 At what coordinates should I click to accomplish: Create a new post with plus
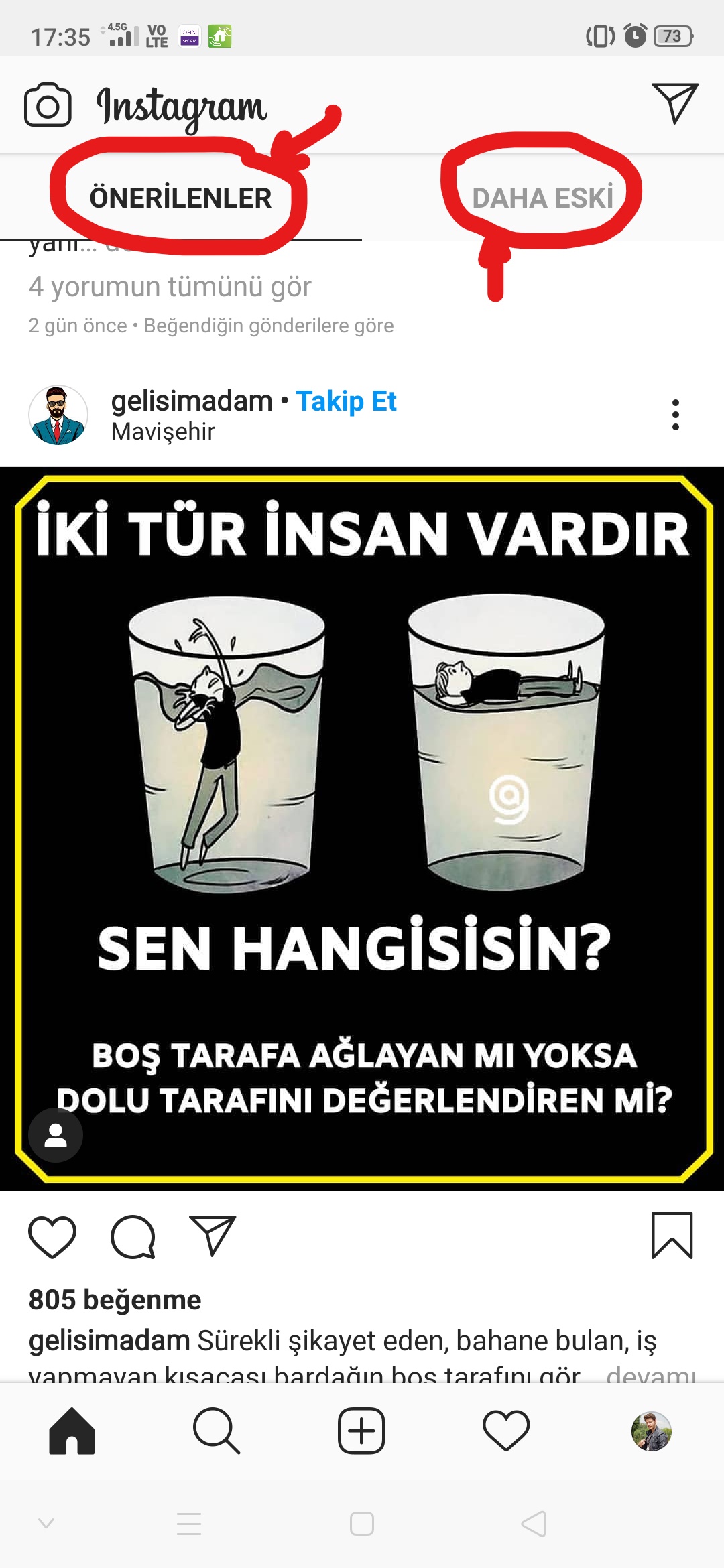point(361,1431)
